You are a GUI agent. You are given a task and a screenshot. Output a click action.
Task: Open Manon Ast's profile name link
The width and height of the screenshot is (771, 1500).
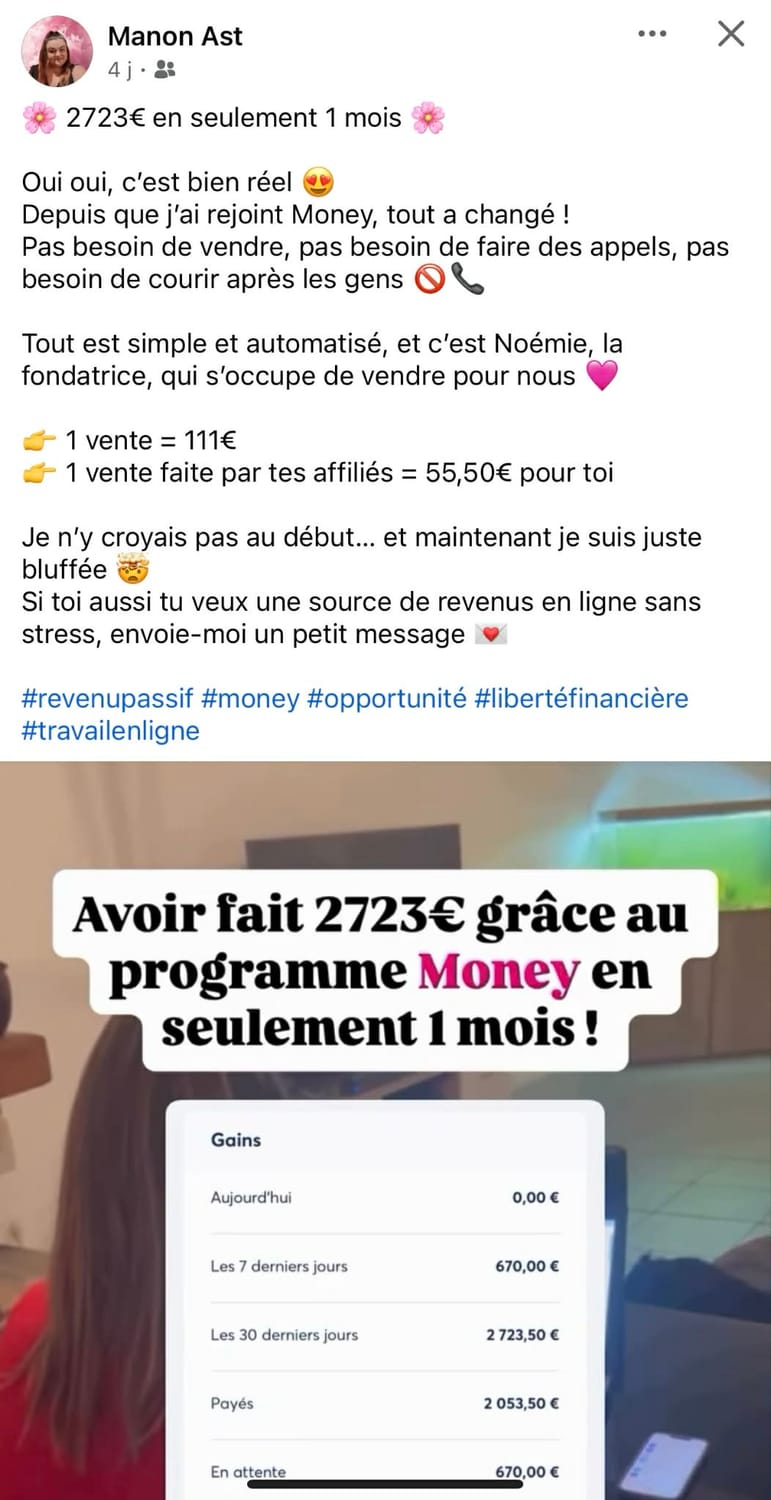coord(175,37)
